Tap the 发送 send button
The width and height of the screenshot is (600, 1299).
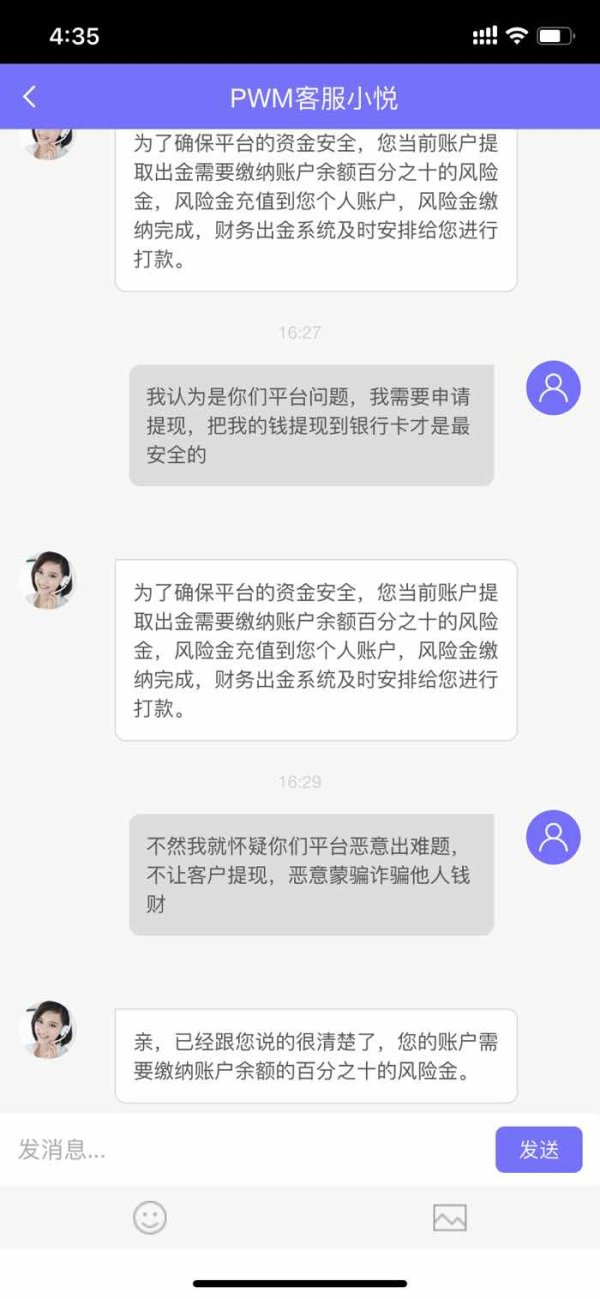[x=539, y=1149]
